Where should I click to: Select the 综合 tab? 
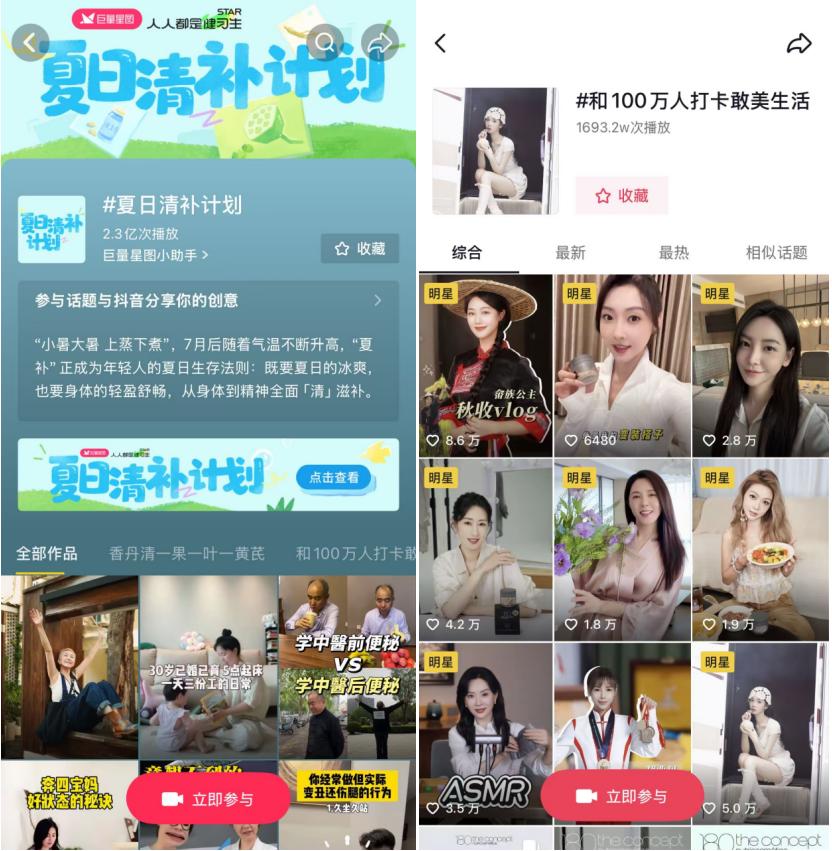pos(467,253)
